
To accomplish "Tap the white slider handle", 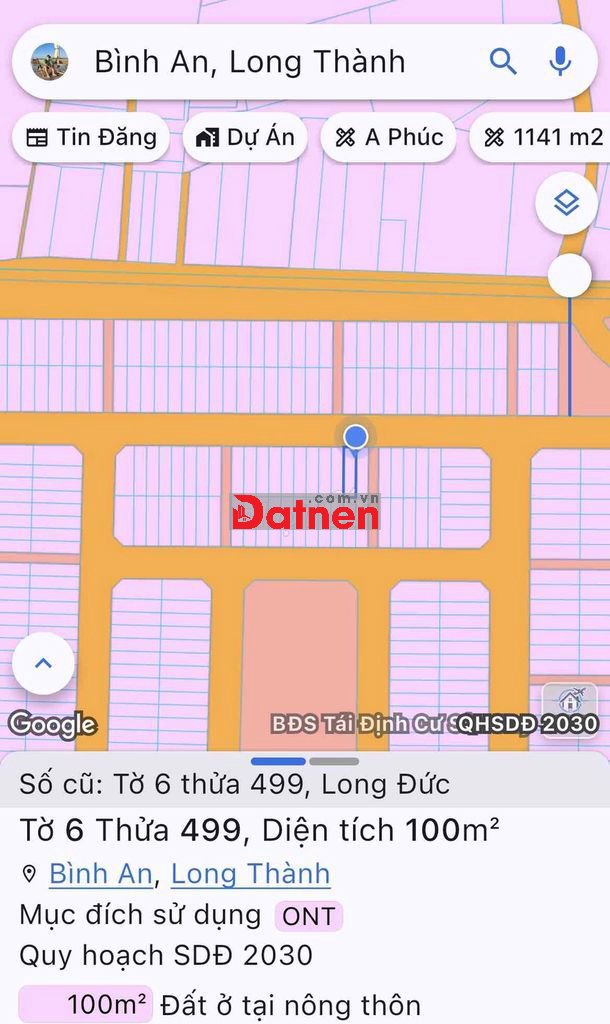I will coord(569,275).
